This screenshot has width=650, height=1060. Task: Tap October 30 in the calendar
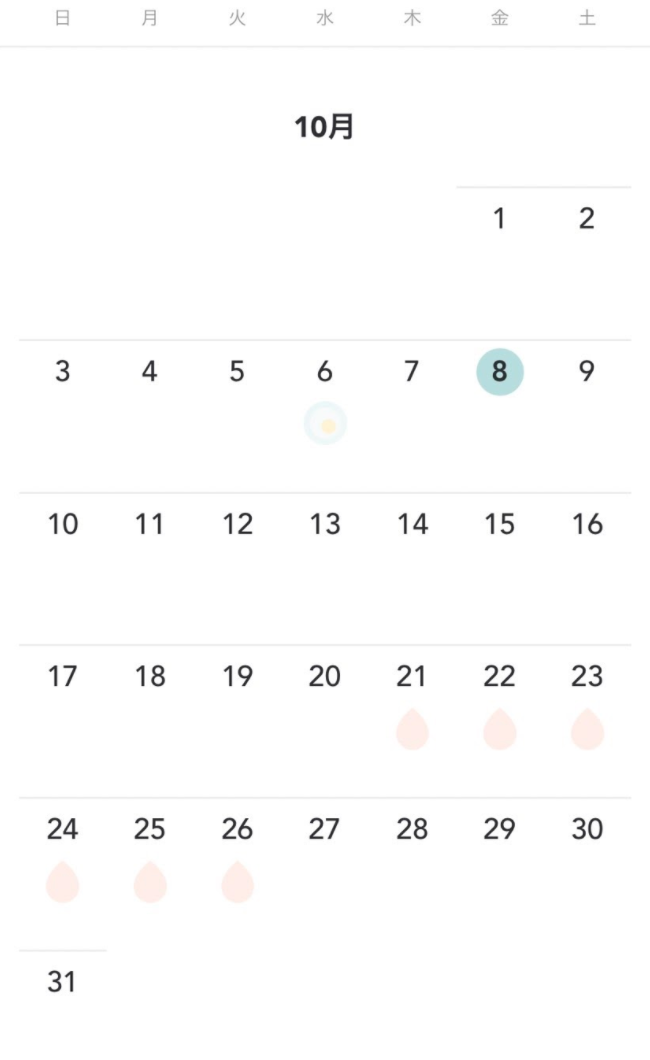[587, 829]
